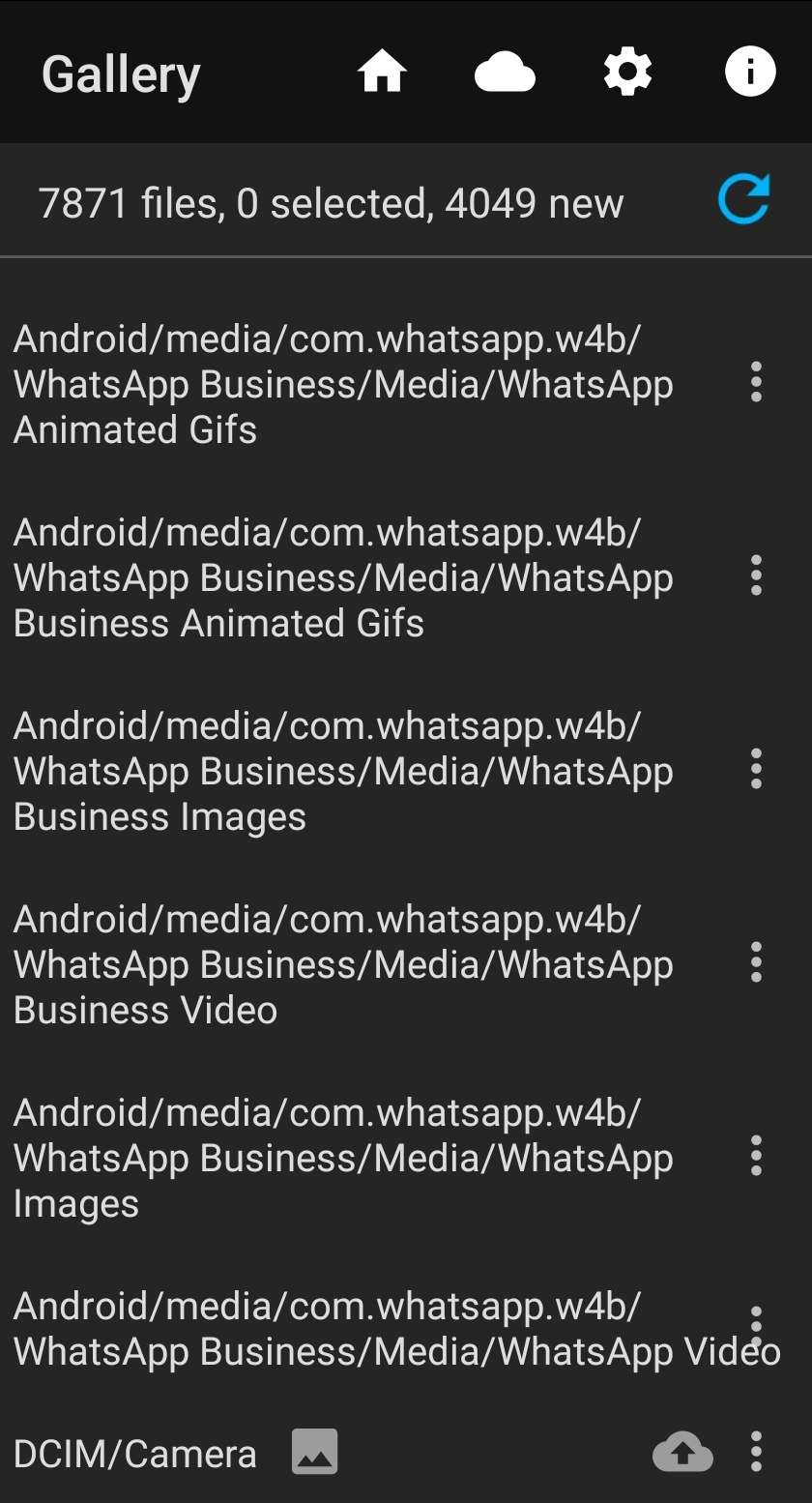Open the DCIM/Camera folder

click(135, 1454)
